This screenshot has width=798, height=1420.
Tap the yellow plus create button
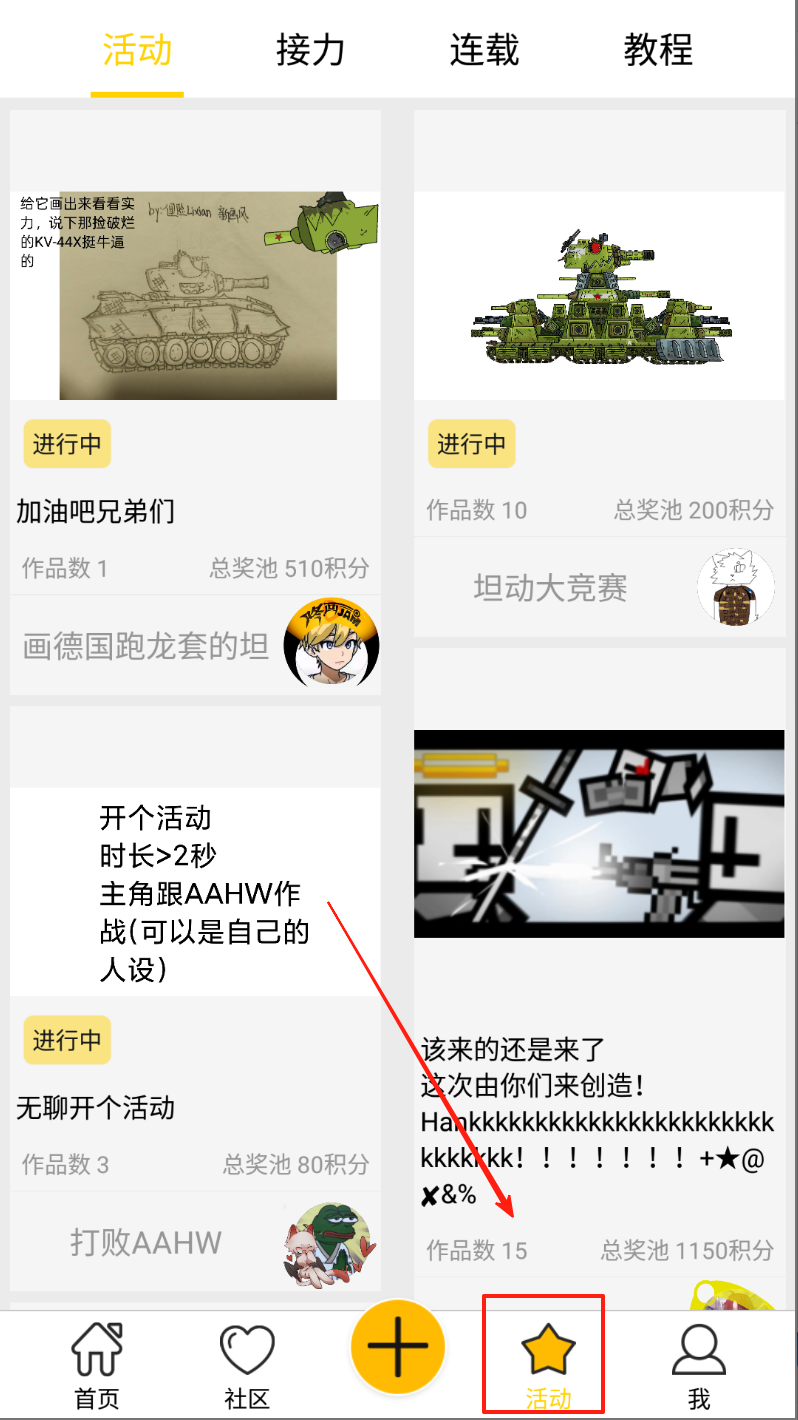pos(398,1345)
